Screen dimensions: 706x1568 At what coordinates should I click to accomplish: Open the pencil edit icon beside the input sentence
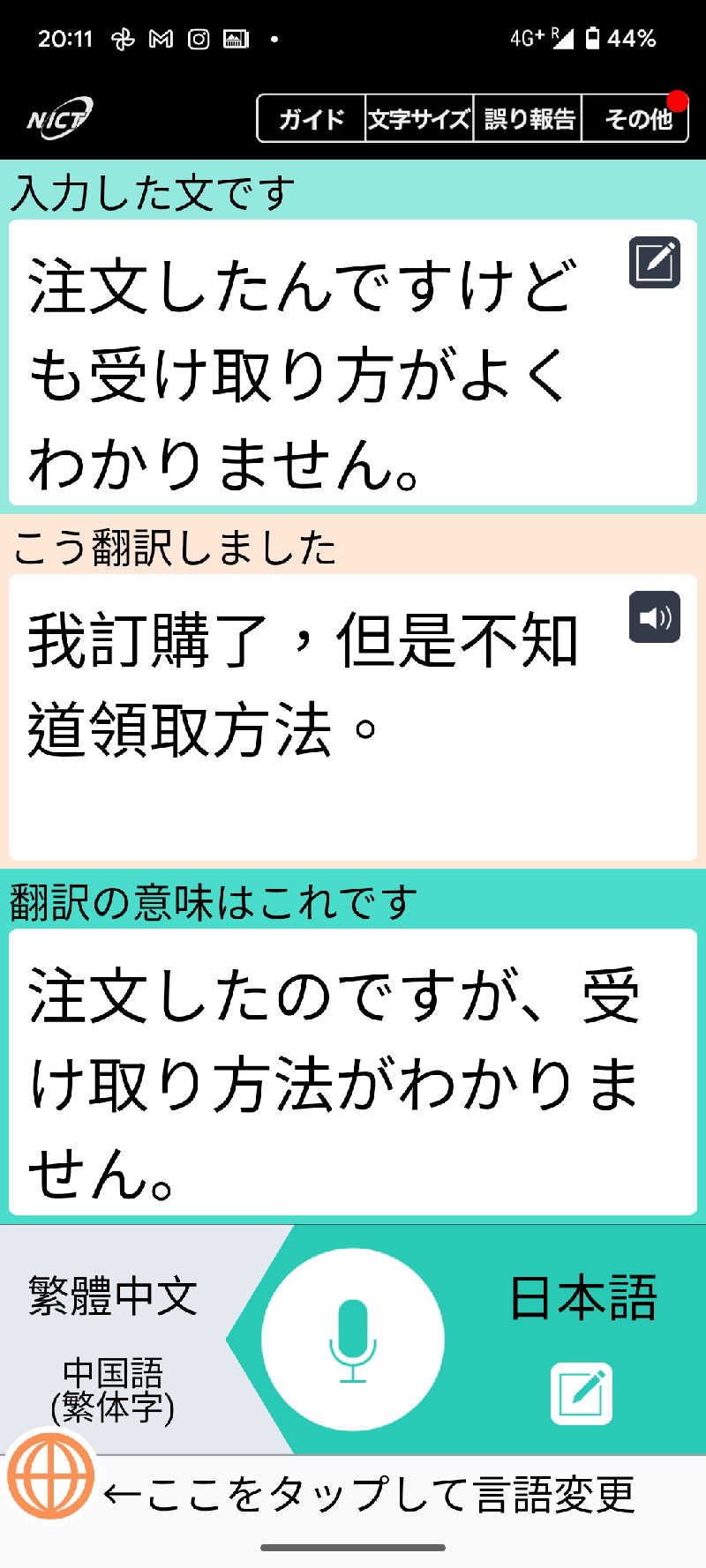point(654,262)
